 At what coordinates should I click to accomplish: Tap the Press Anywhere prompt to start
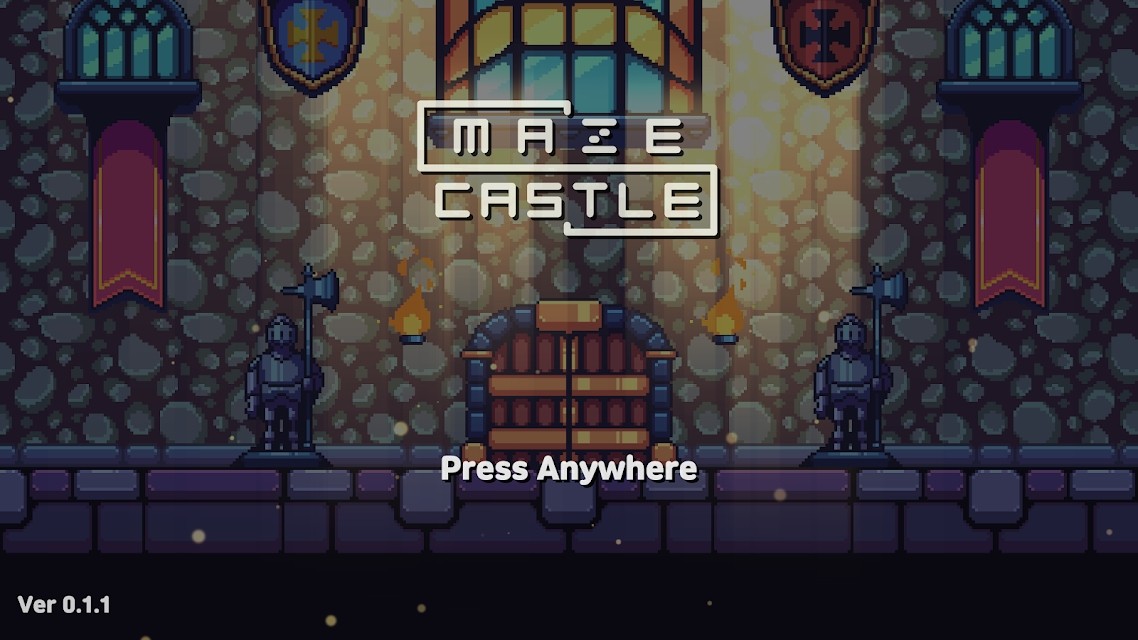568,468
